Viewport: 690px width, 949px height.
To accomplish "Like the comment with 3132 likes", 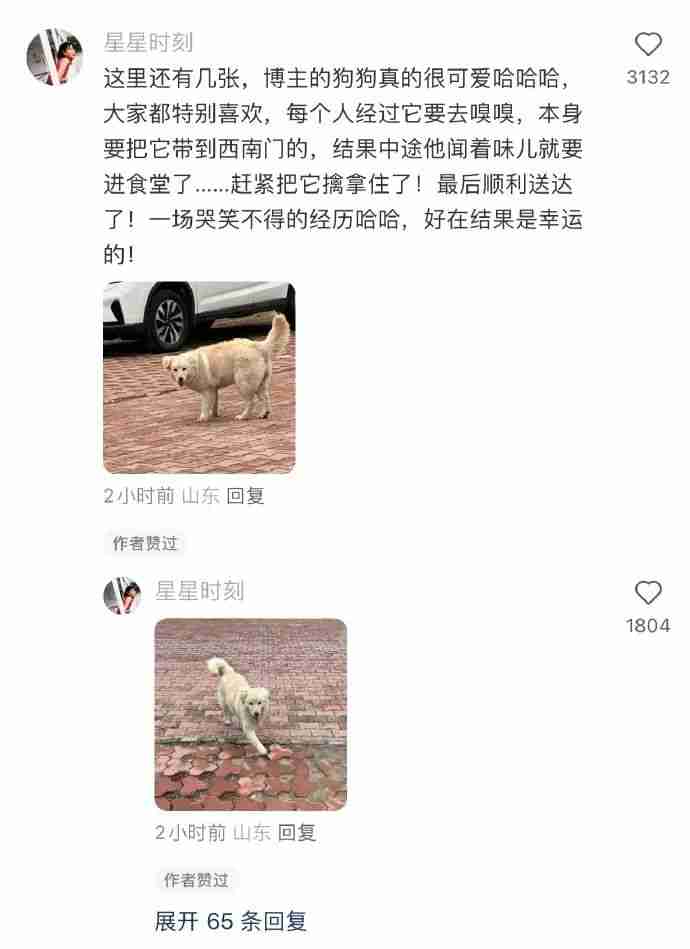I will click(648, 45).
